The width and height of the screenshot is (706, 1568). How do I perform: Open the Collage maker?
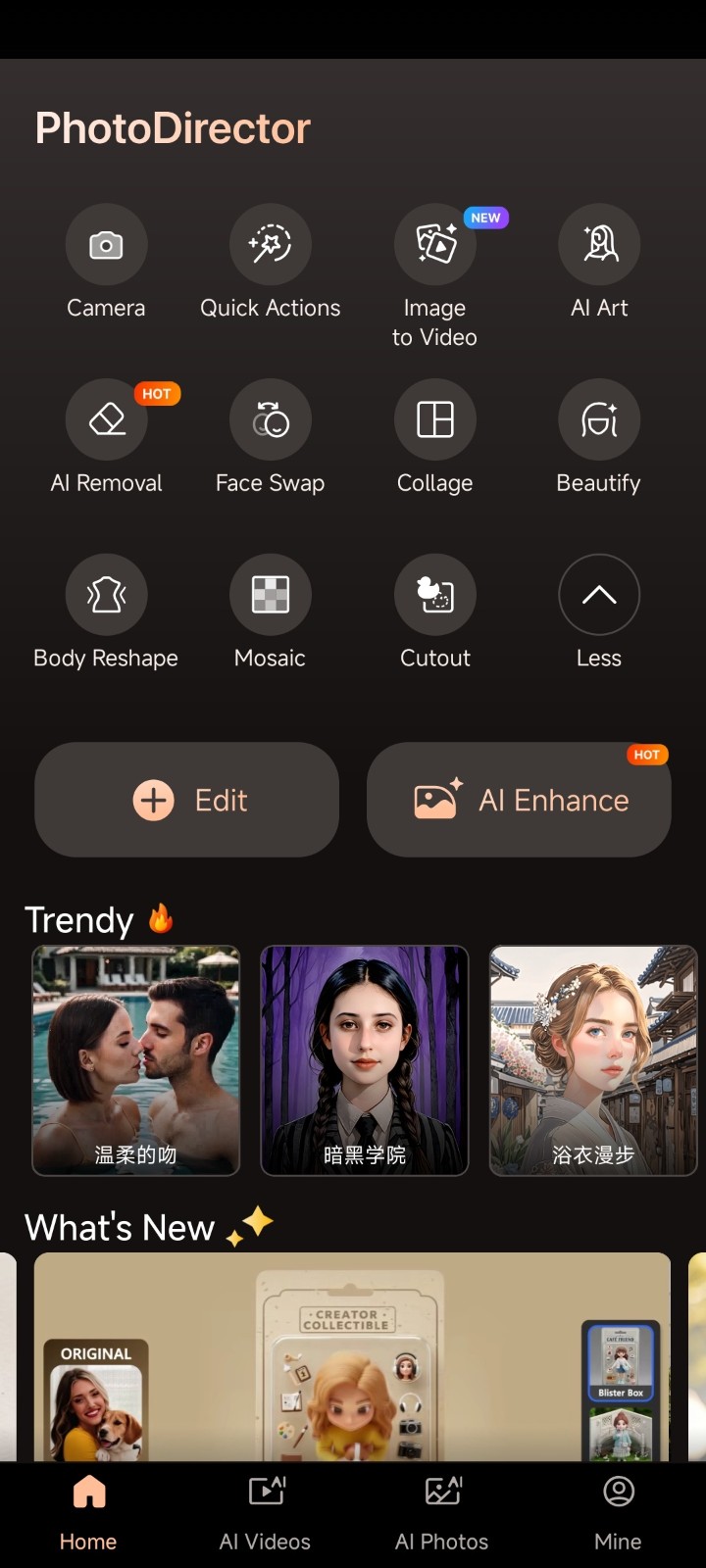pos(434,419)
